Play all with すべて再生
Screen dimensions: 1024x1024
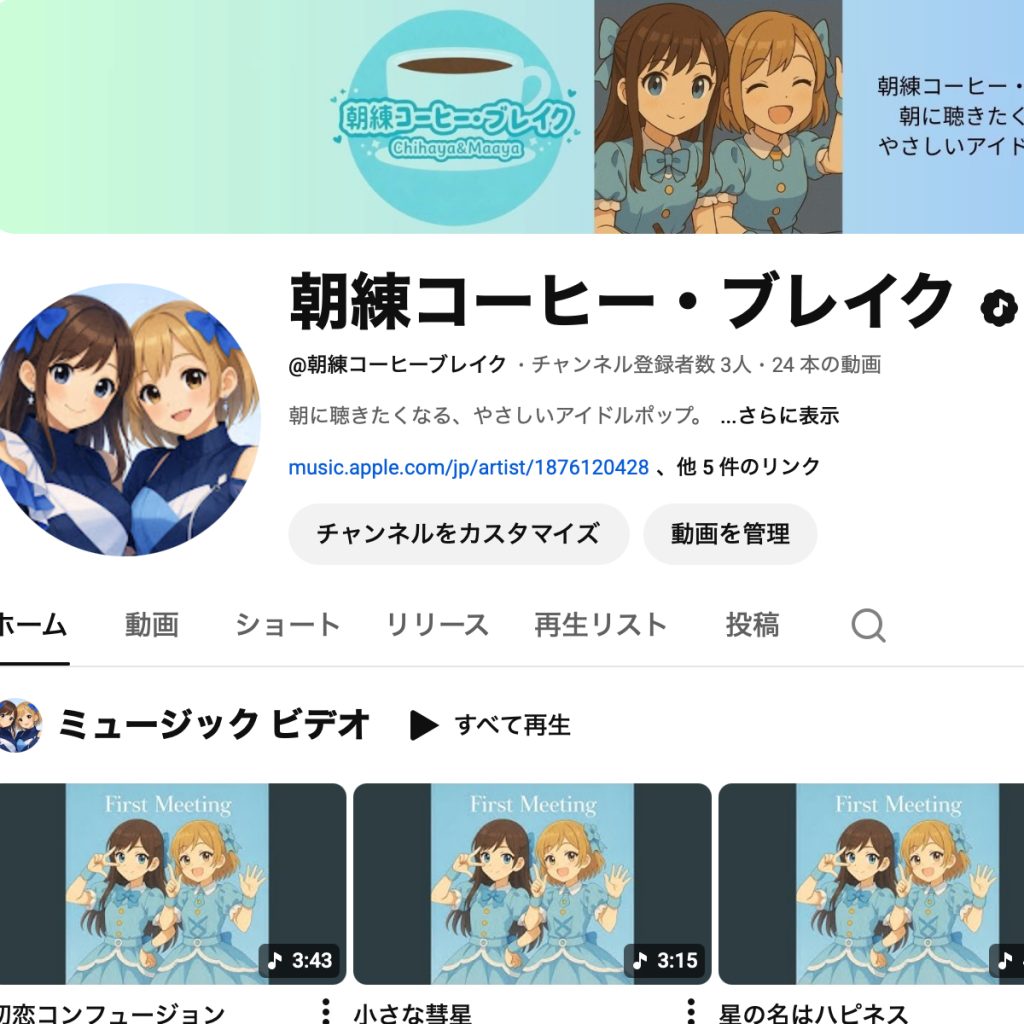point(491,725)
